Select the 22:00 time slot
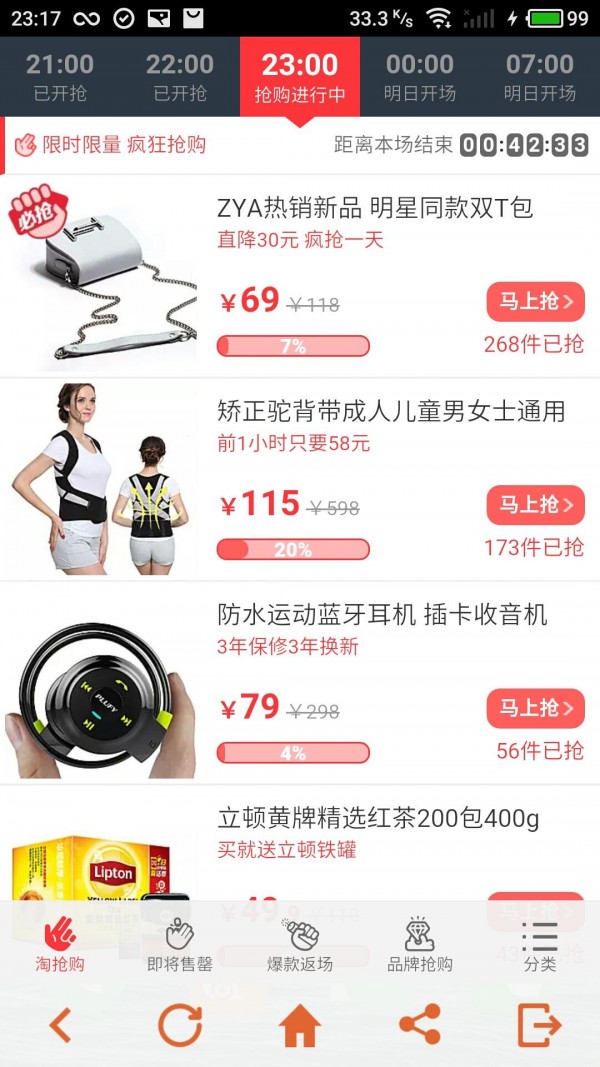This screenshot has height=1067, width=600. [x=180, y=77]
